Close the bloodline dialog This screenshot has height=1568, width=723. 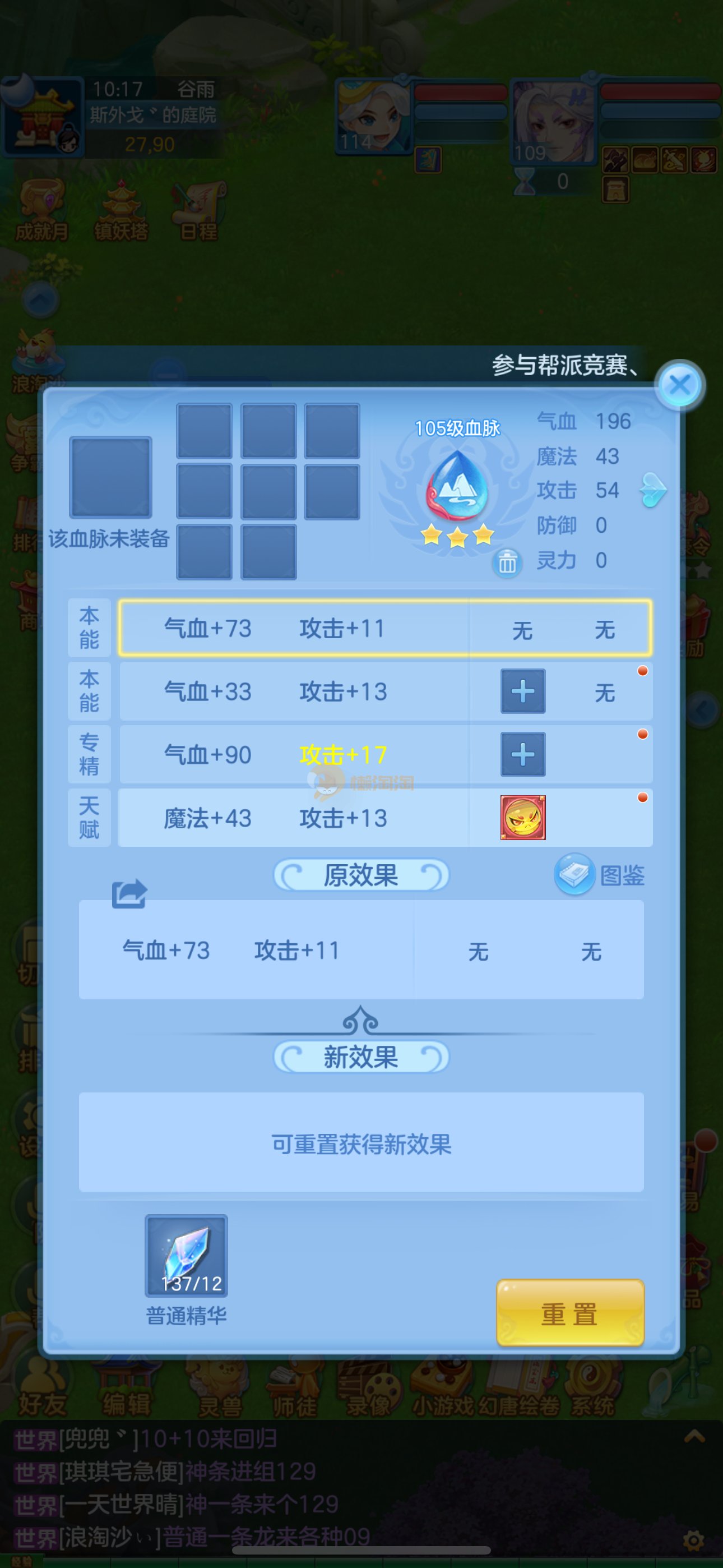click(x=679, y=385)
